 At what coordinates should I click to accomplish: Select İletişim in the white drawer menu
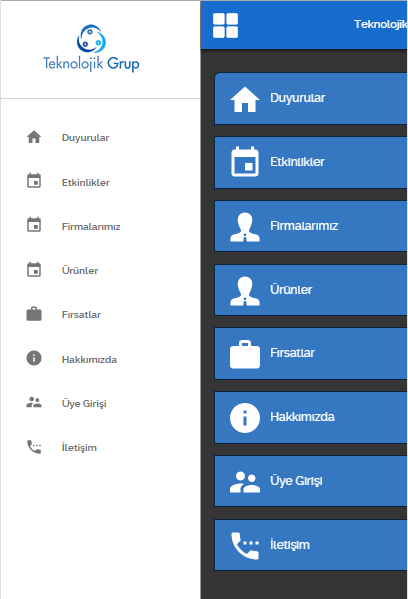click(x=100, y=447)
